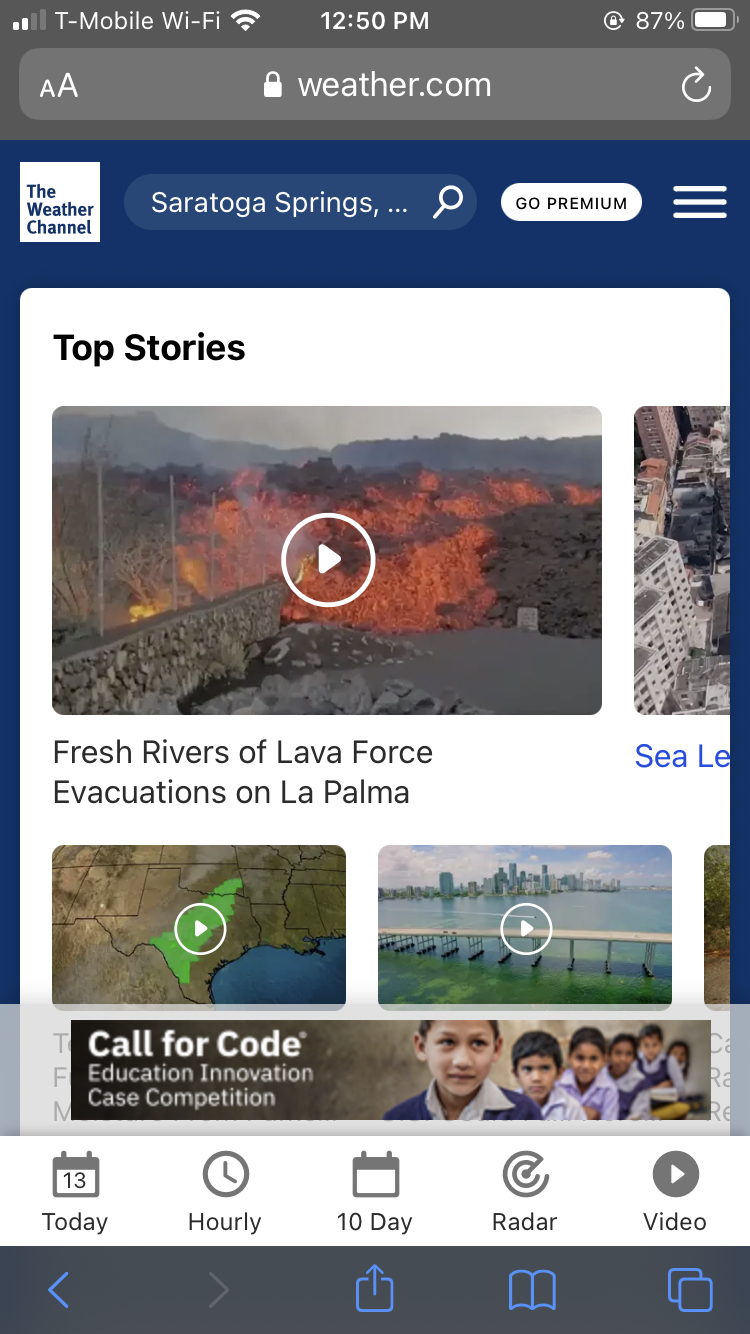Open the Call for Code ad banner

(x=390, y=1070)
